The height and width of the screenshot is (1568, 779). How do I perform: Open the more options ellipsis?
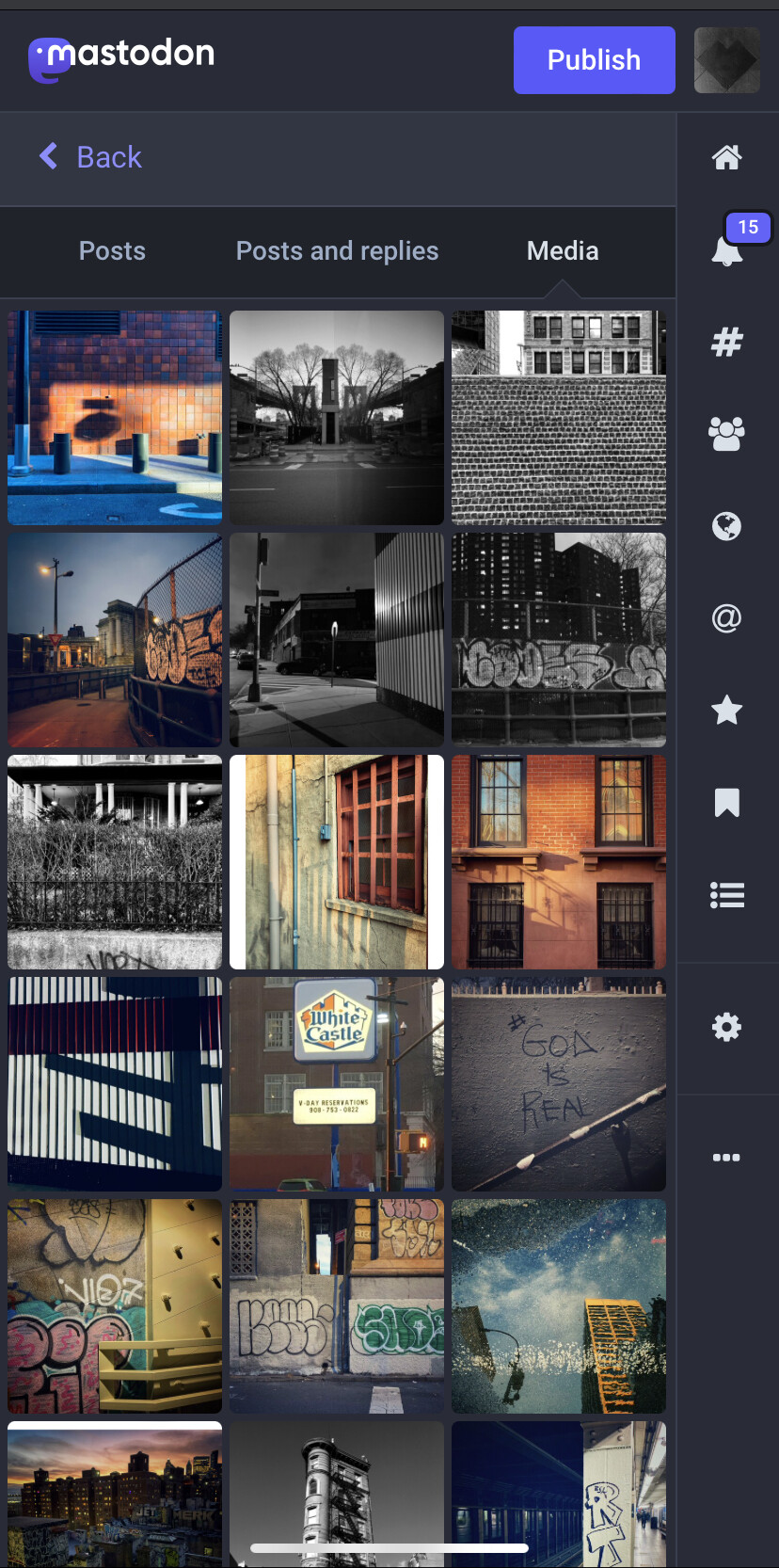pyautogui.click(x=726, y=1158)
